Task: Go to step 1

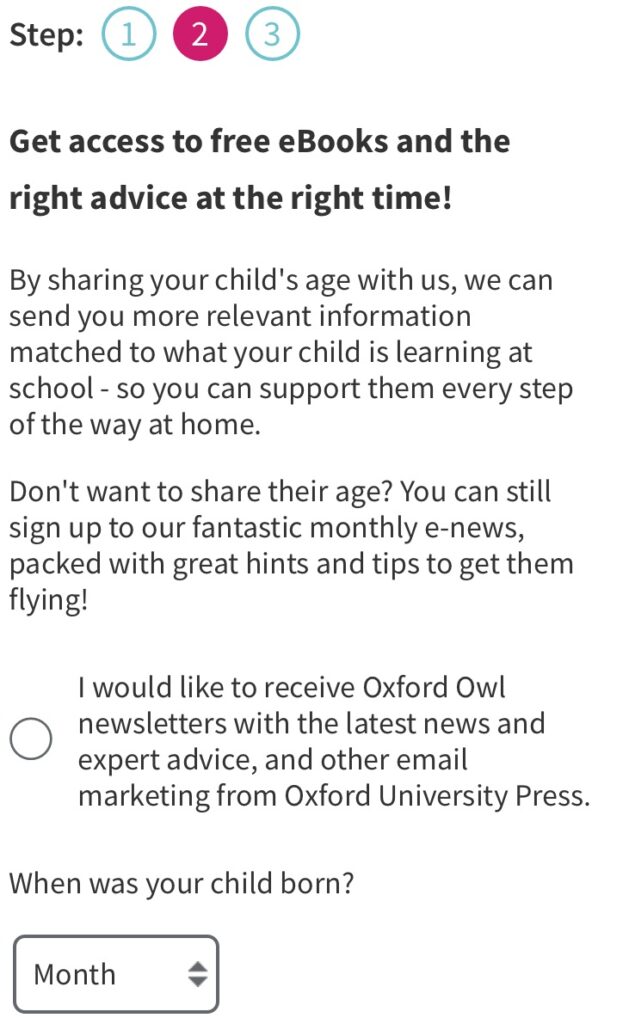Action: (129, 34)
